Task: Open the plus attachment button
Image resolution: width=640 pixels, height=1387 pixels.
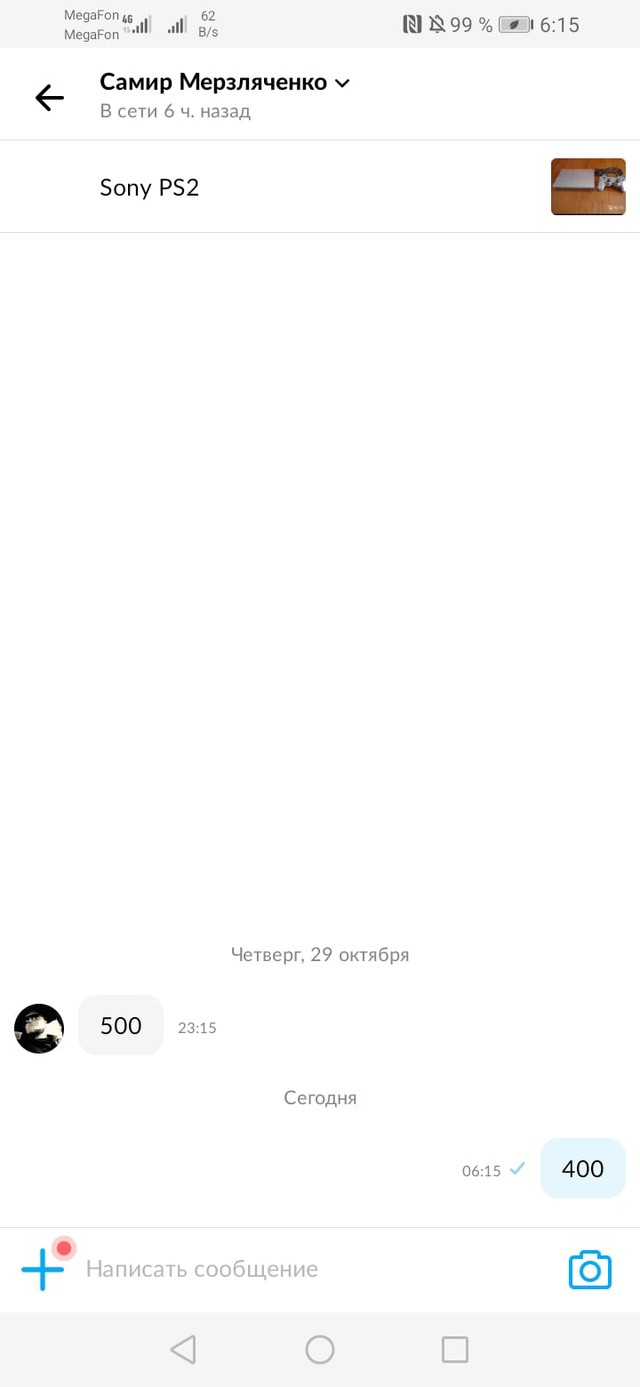Action: tap(43, 1269)
